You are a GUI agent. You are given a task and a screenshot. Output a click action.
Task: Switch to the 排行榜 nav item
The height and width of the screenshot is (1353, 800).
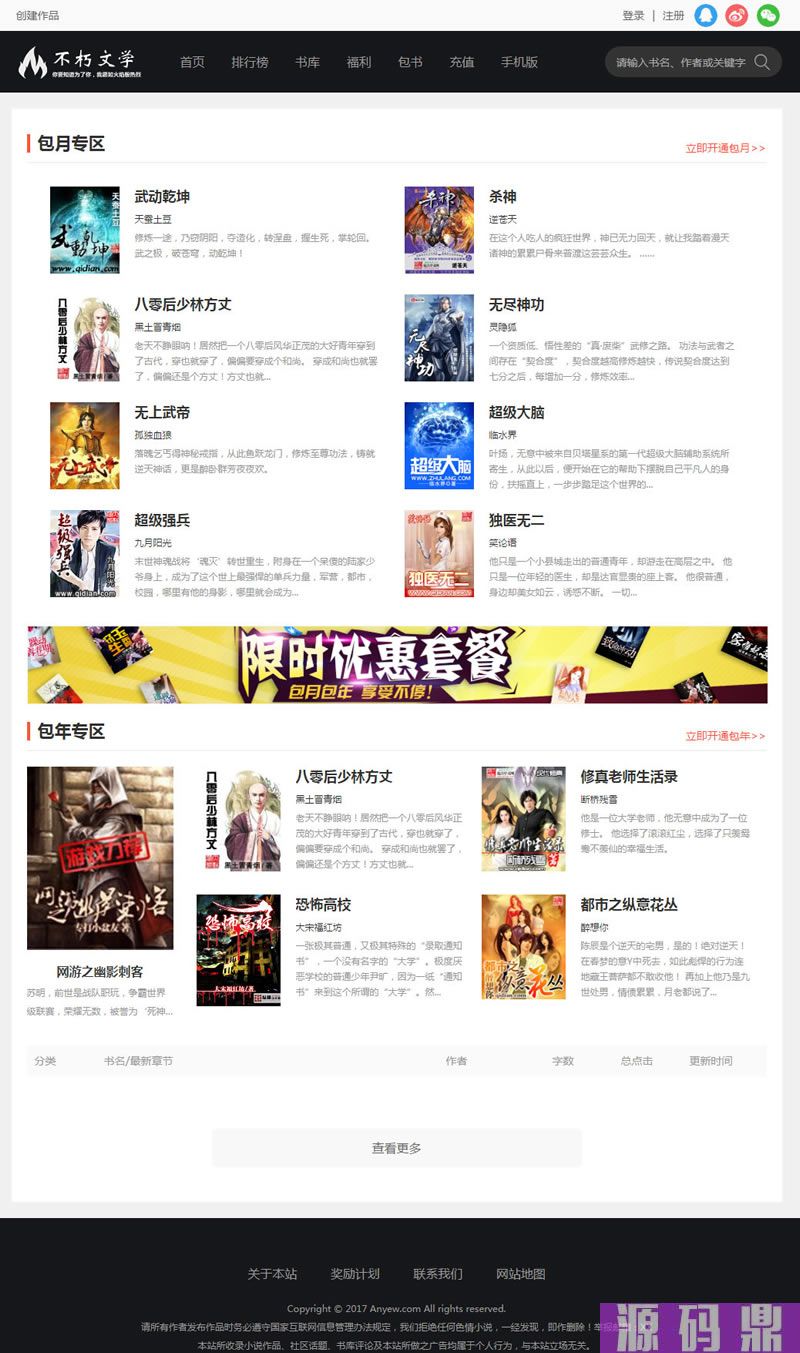[x=249, y=62]
